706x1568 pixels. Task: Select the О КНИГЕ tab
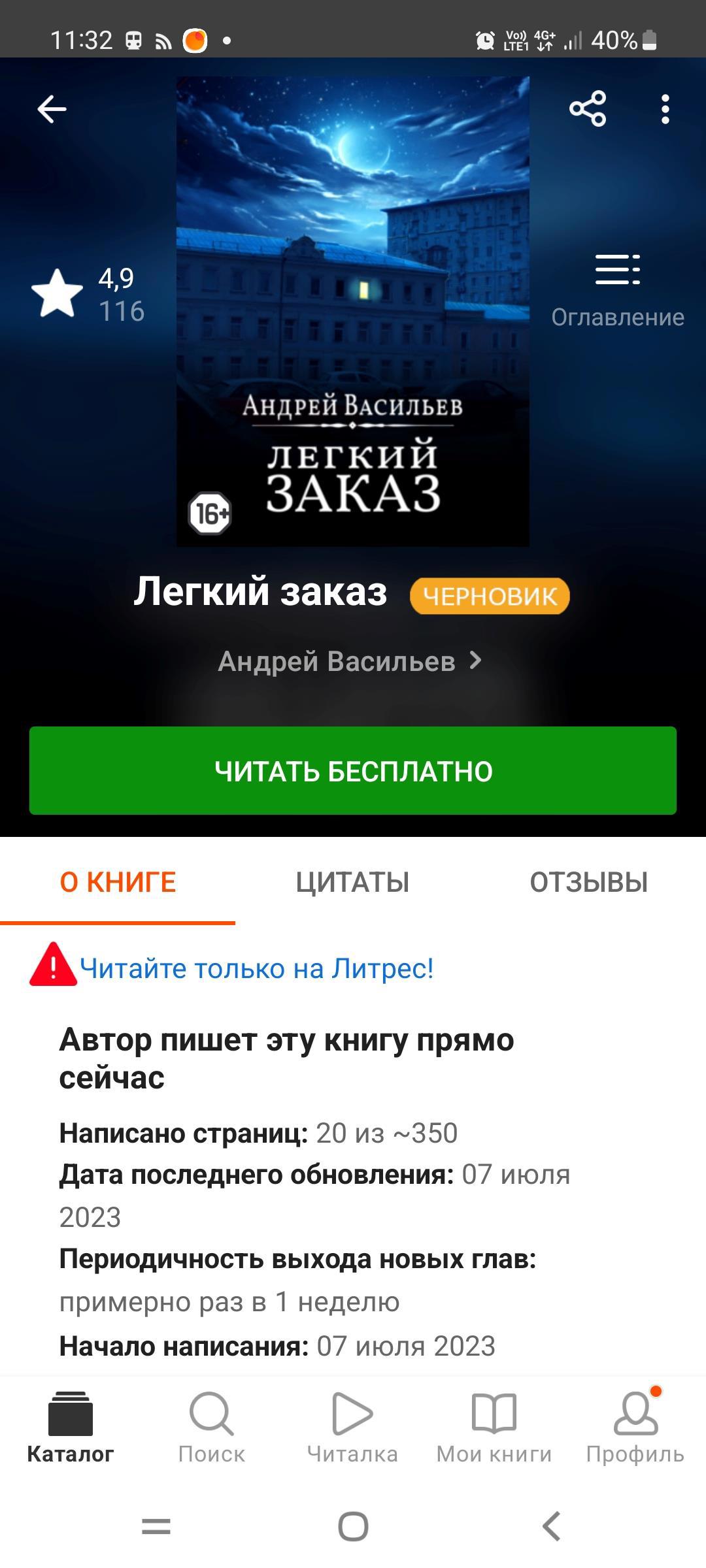118,882
